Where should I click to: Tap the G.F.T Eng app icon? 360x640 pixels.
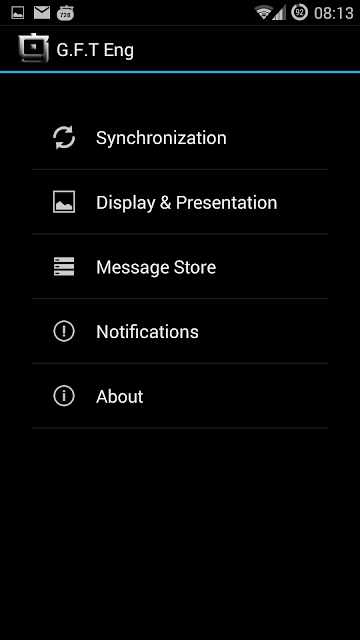pyautogui.click(x=33, y=49)
